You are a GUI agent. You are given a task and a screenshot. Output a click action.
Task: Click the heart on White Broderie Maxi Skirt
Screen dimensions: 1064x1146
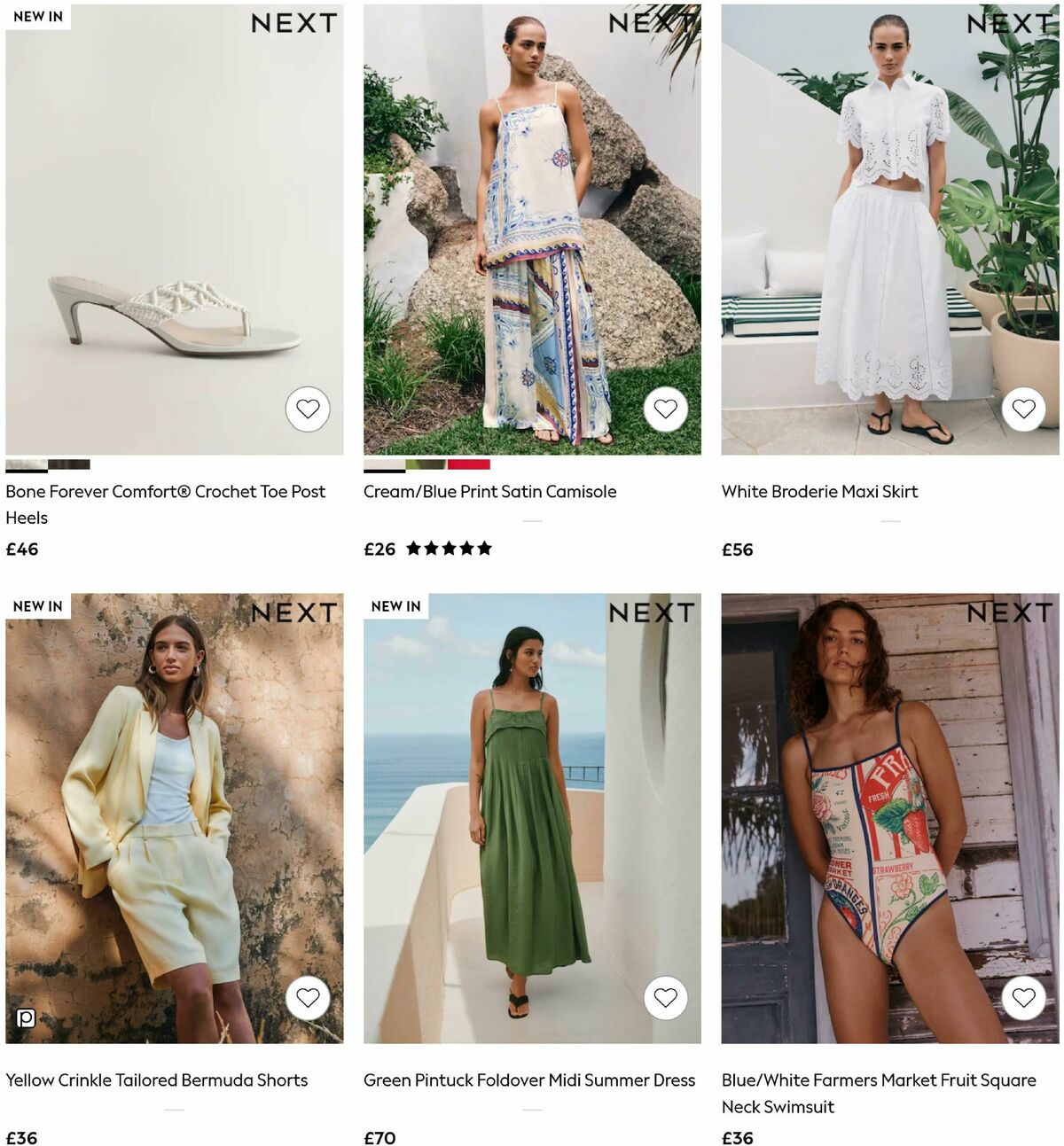click(1024, 409)
